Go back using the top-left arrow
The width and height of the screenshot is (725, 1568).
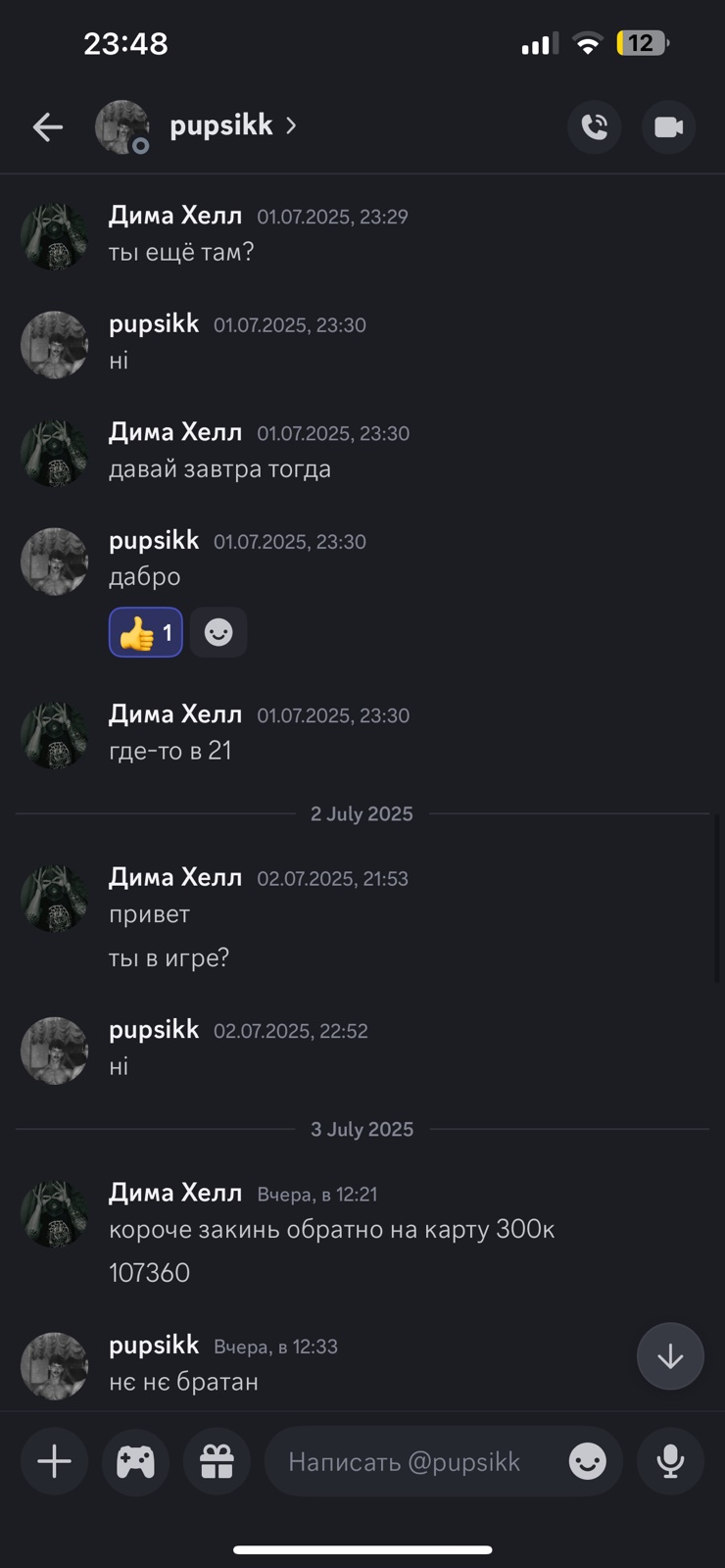tap(47, 126)
